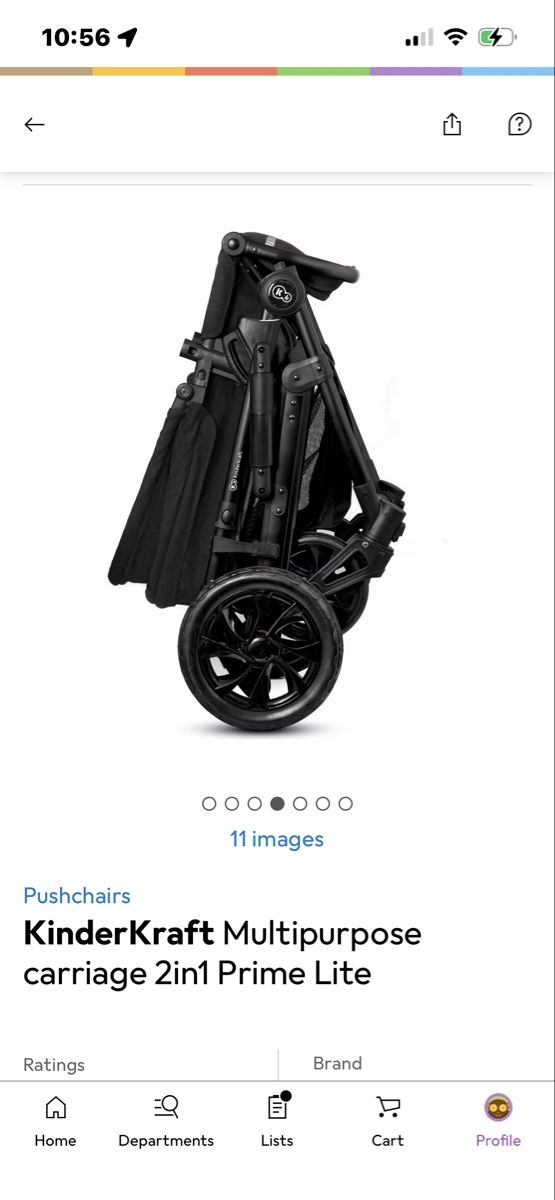Switch to the Departments tab
This screenshot has width=555, height=1200.
pyautogui.click(x=166, y=1121)
